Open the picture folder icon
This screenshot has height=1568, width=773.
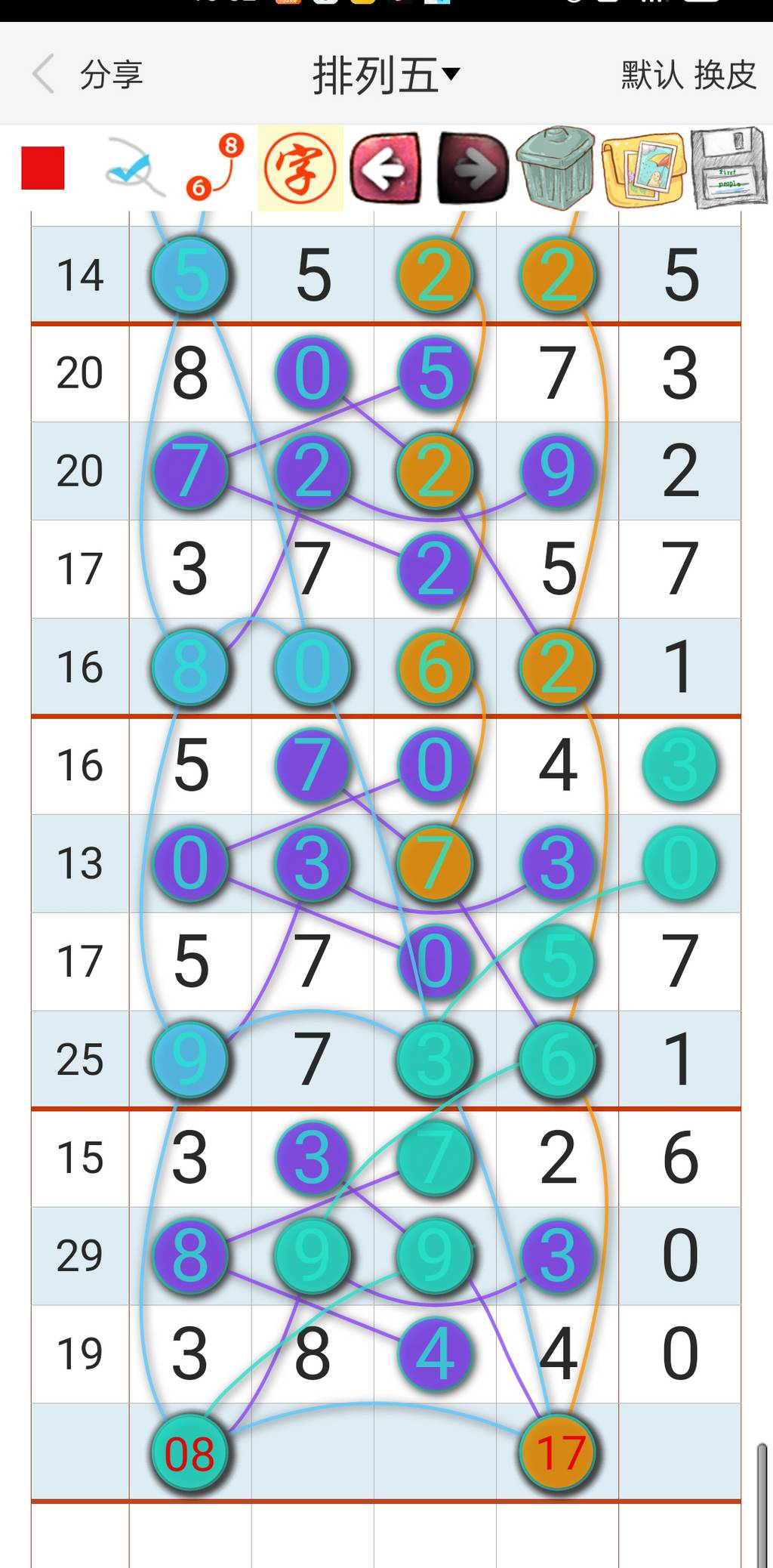643,169
